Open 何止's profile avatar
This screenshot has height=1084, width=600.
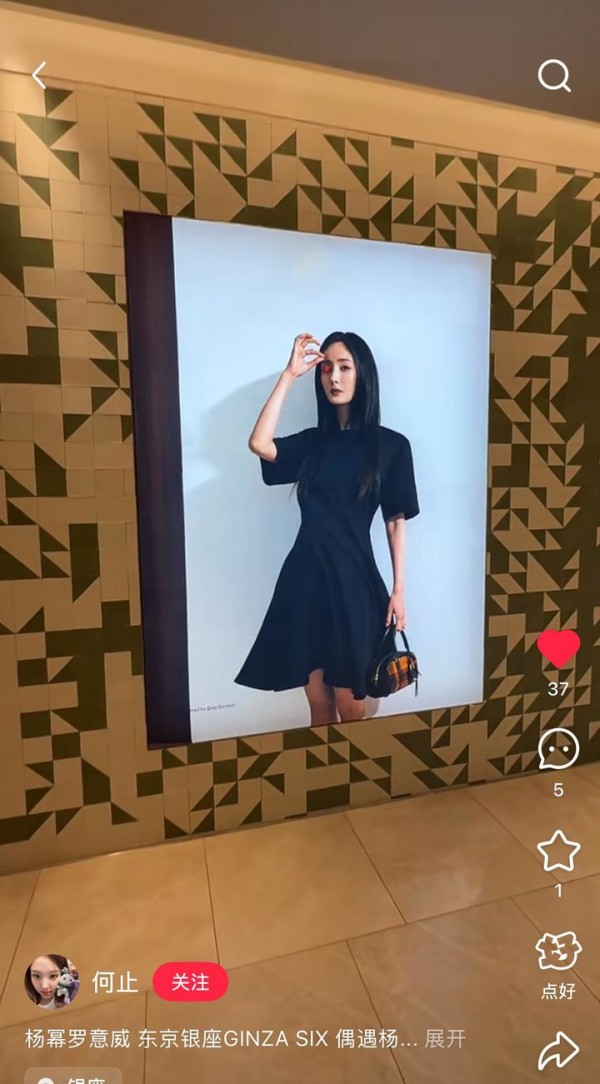click(52, 981)
